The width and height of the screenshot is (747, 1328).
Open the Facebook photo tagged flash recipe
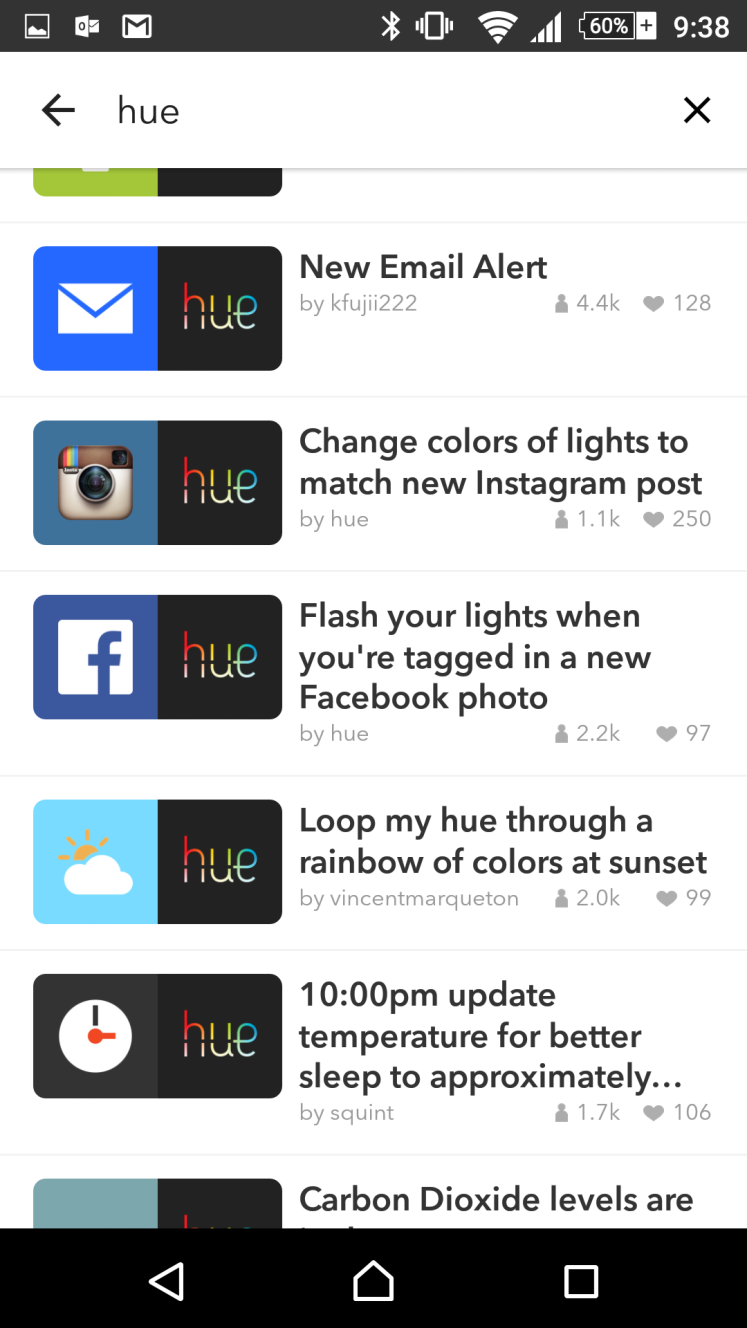pos(373,673)
